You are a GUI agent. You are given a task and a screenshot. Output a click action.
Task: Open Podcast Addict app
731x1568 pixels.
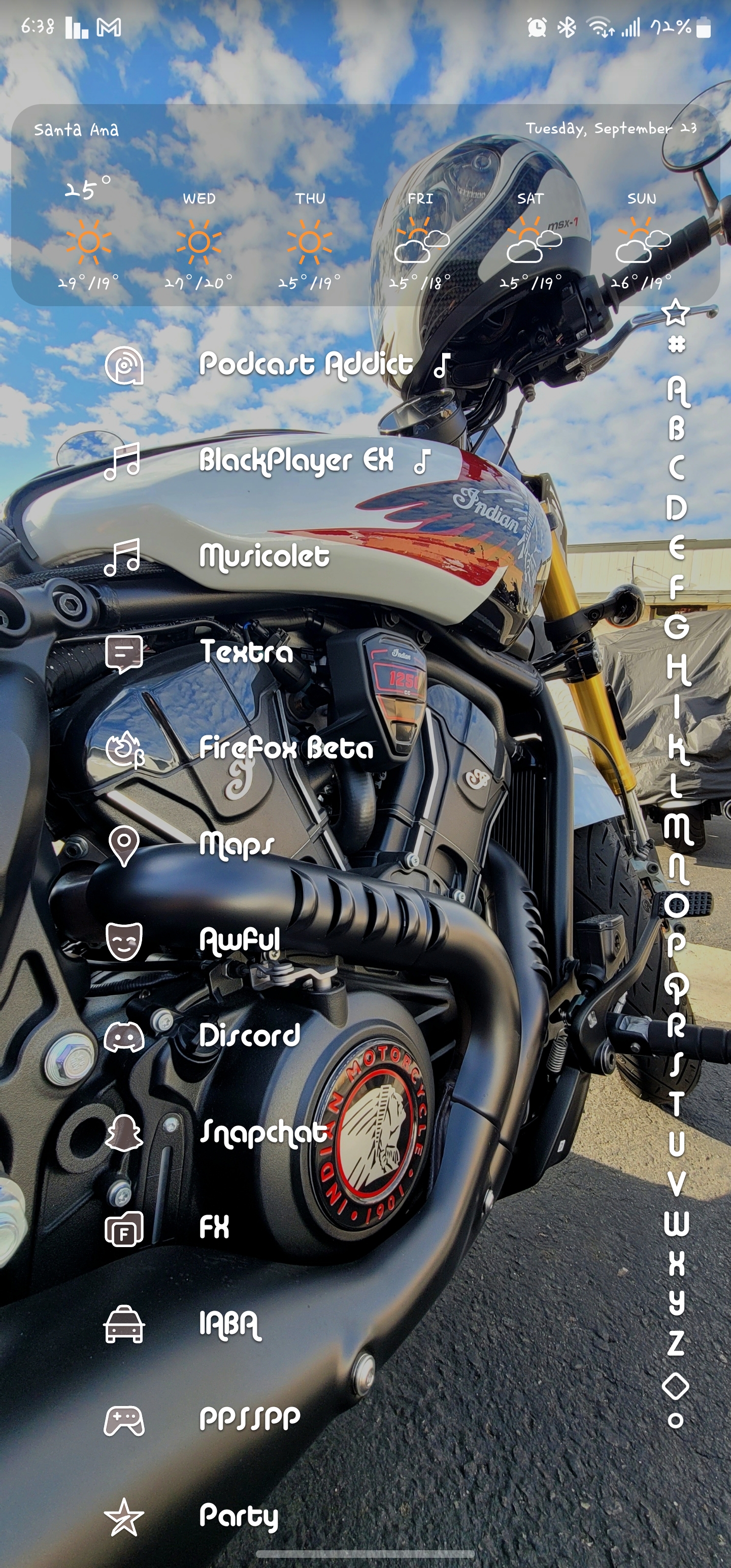click(305, 365)
